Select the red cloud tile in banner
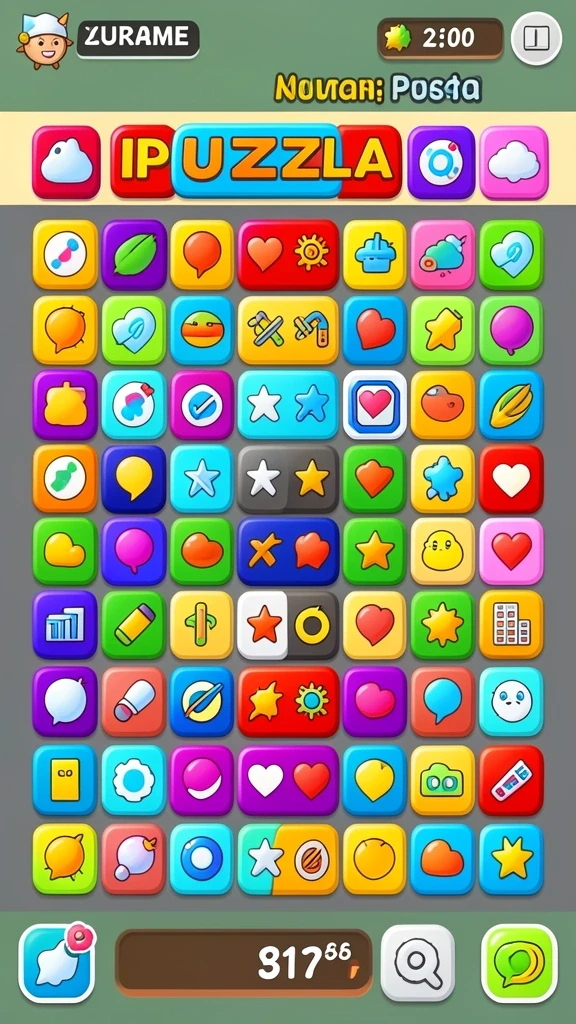Viewport: 576px width, 1024px height. pos(67,162)
